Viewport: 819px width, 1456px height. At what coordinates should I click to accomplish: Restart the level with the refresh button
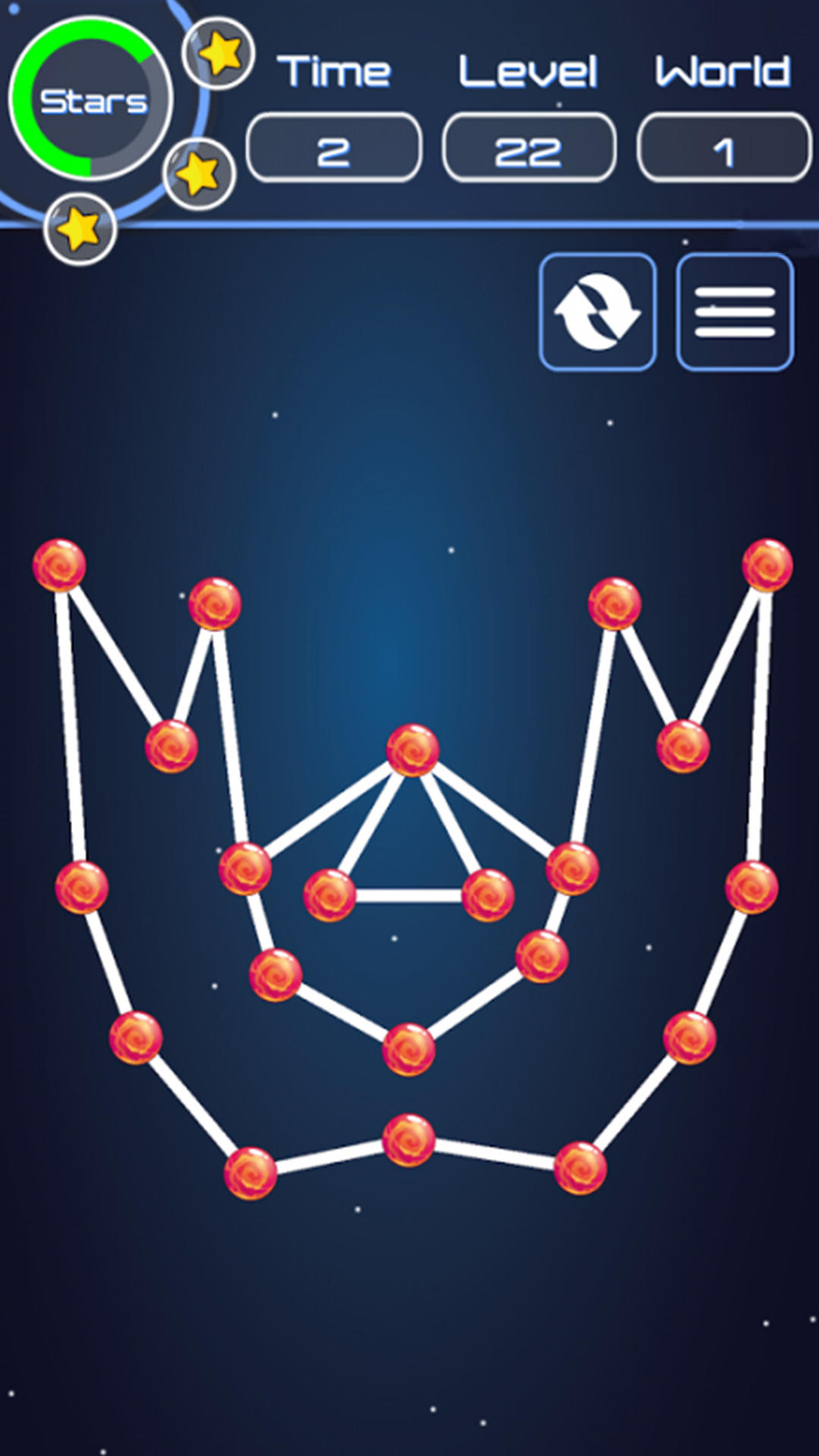click(598, 312)
